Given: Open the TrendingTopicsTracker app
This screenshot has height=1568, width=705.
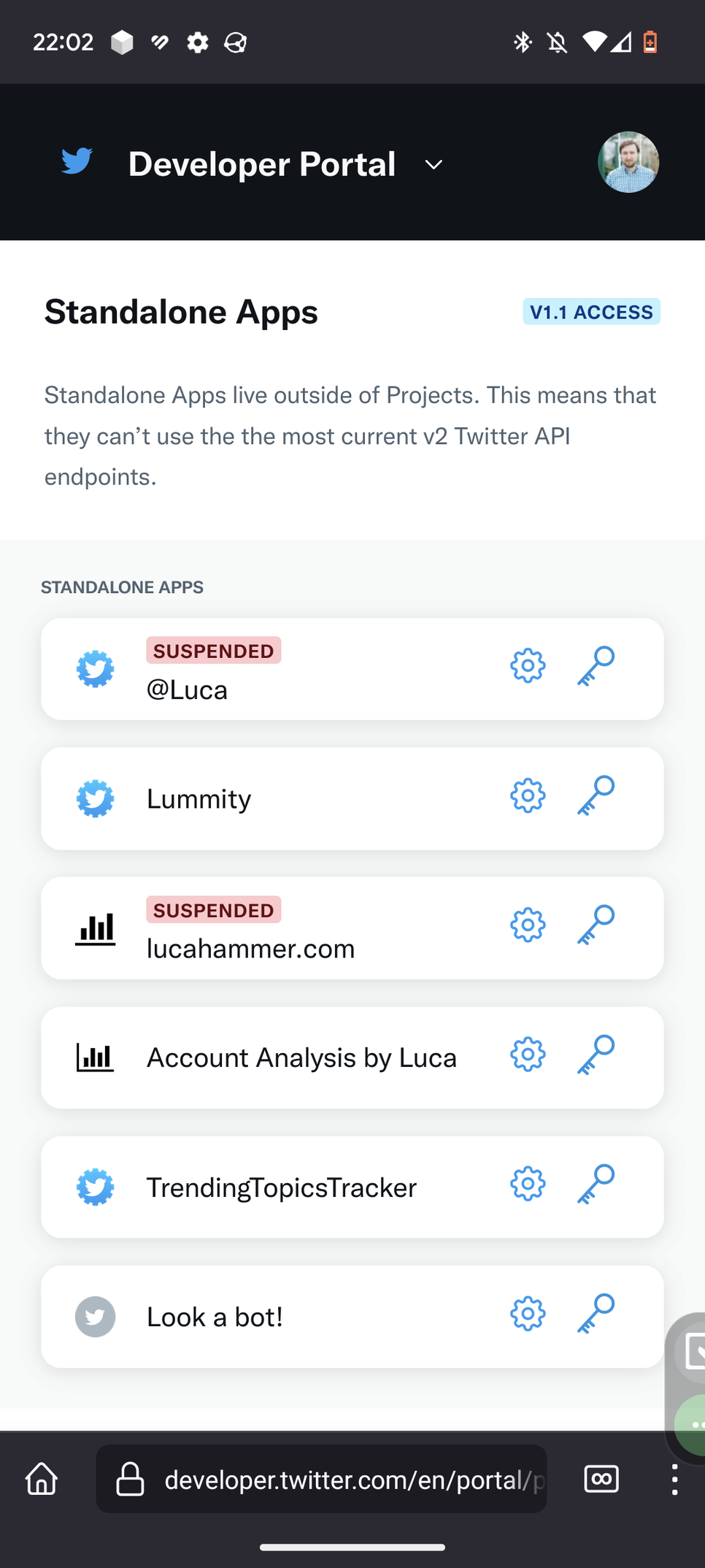Looking at the screenshot, I should (352, 1187).
